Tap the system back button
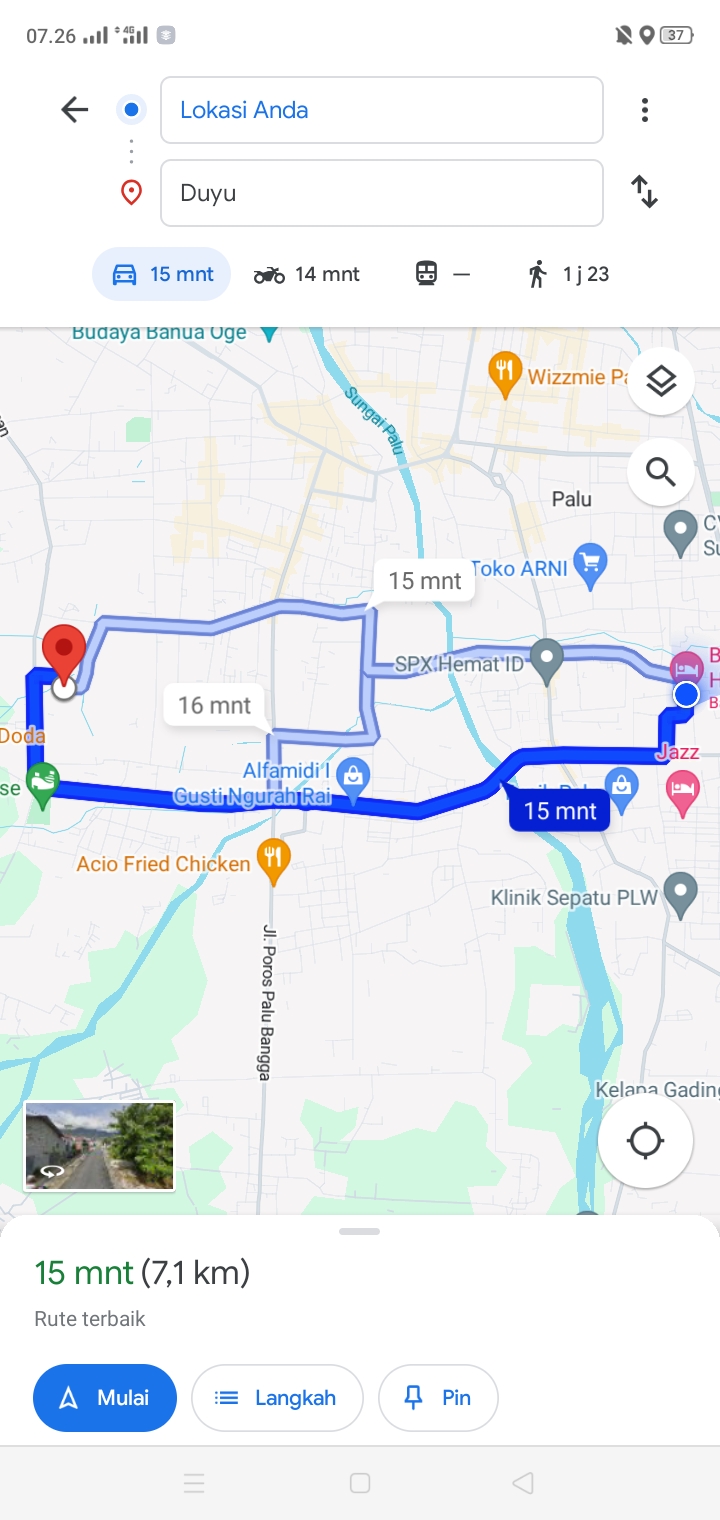720x1520 pixels. pos(522,1483)
